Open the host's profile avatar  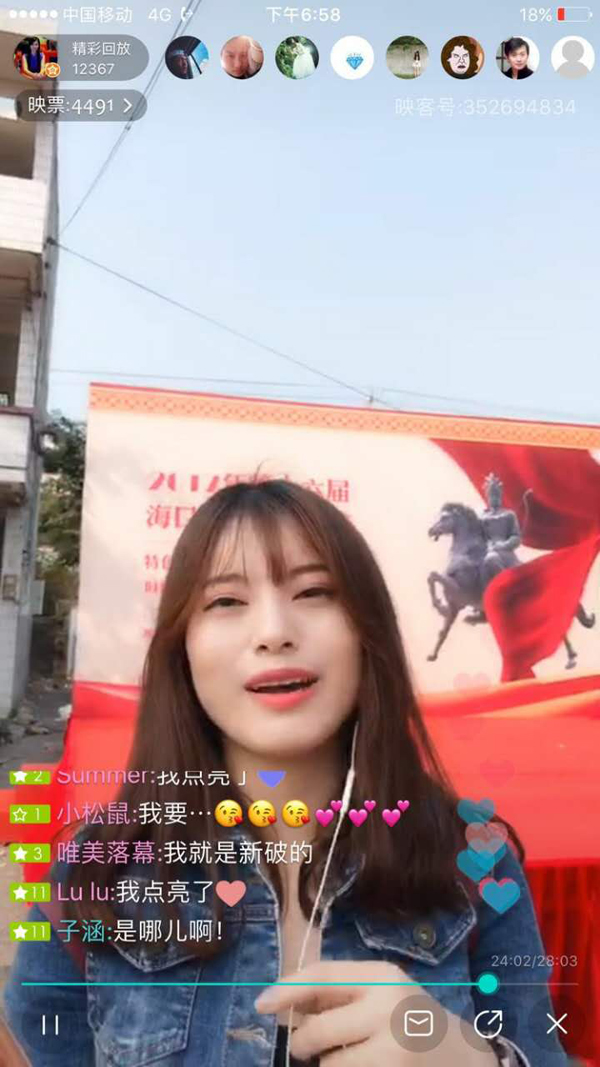tap(34, 58)
